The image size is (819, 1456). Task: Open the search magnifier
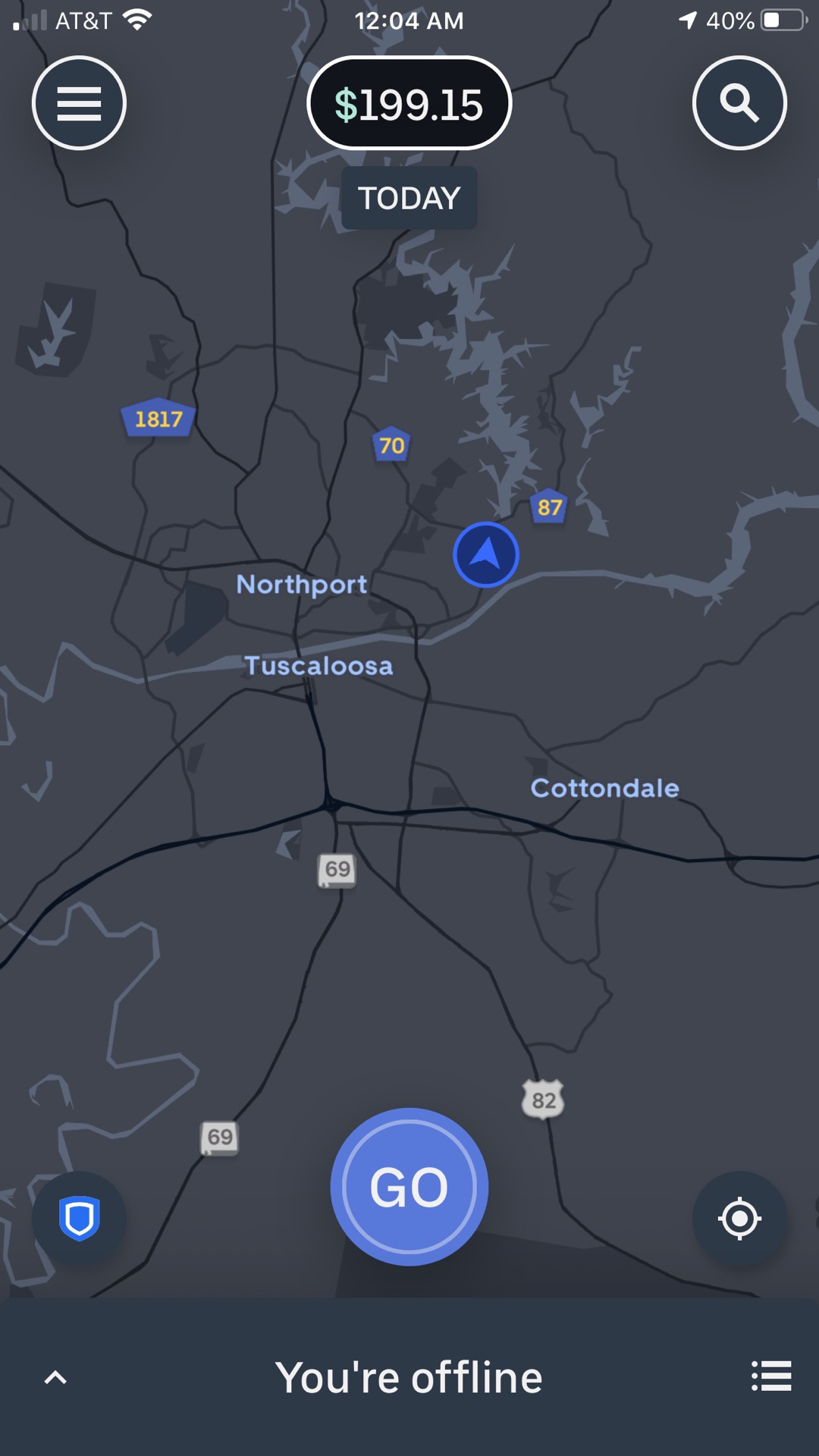[x=739, y=103]
